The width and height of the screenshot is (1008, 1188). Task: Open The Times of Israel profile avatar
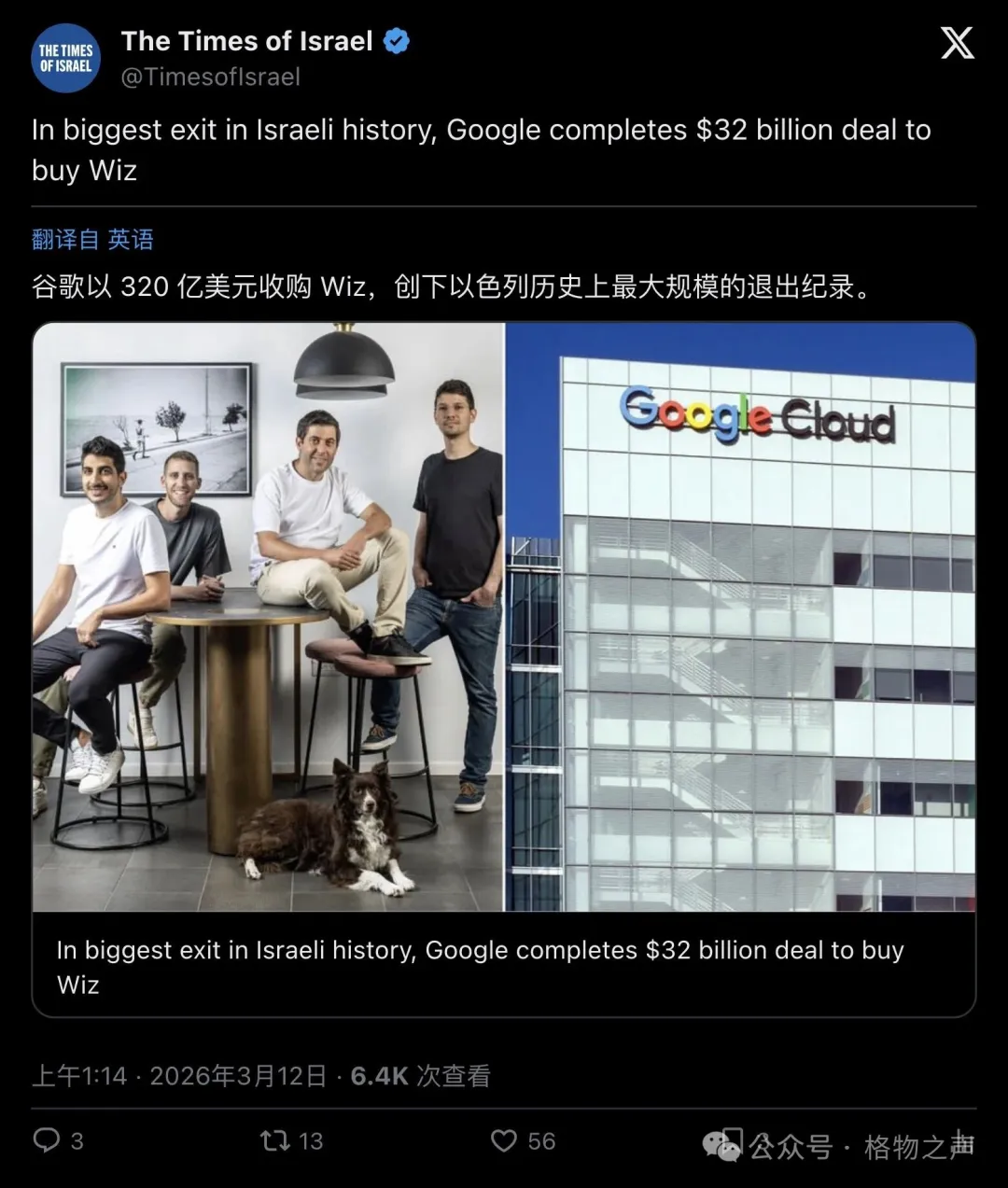click(65, 59)
